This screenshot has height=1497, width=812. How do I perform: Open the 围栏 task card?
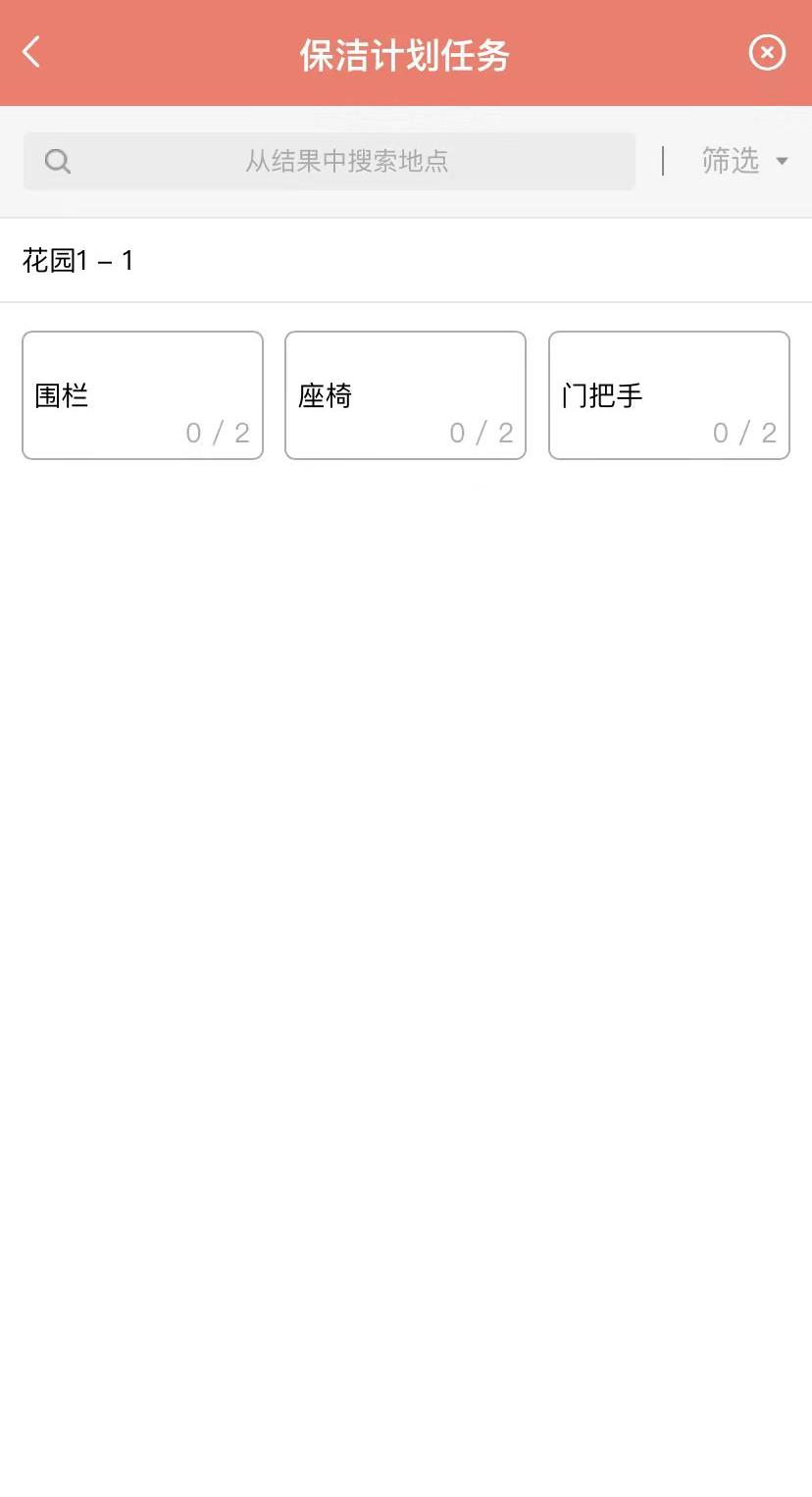(142, 395)
